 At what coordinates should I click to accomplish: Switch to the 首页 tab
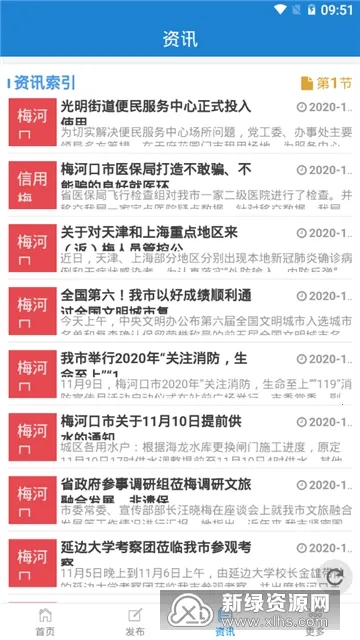(45, 622)
